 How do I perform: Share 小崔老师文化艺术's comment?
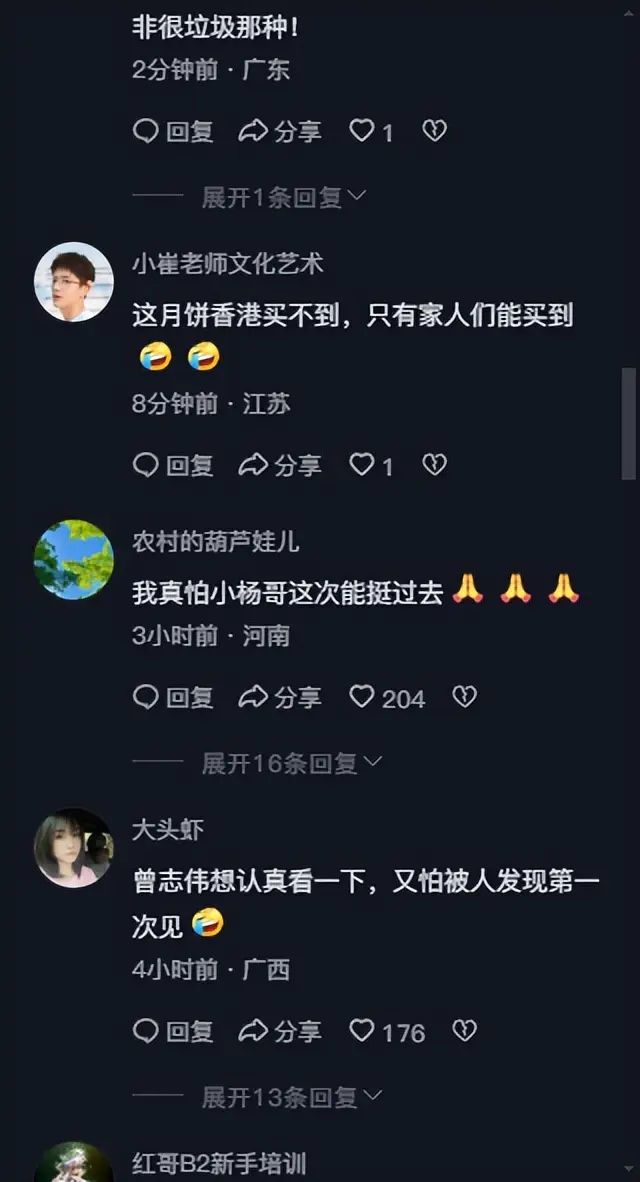280,465
